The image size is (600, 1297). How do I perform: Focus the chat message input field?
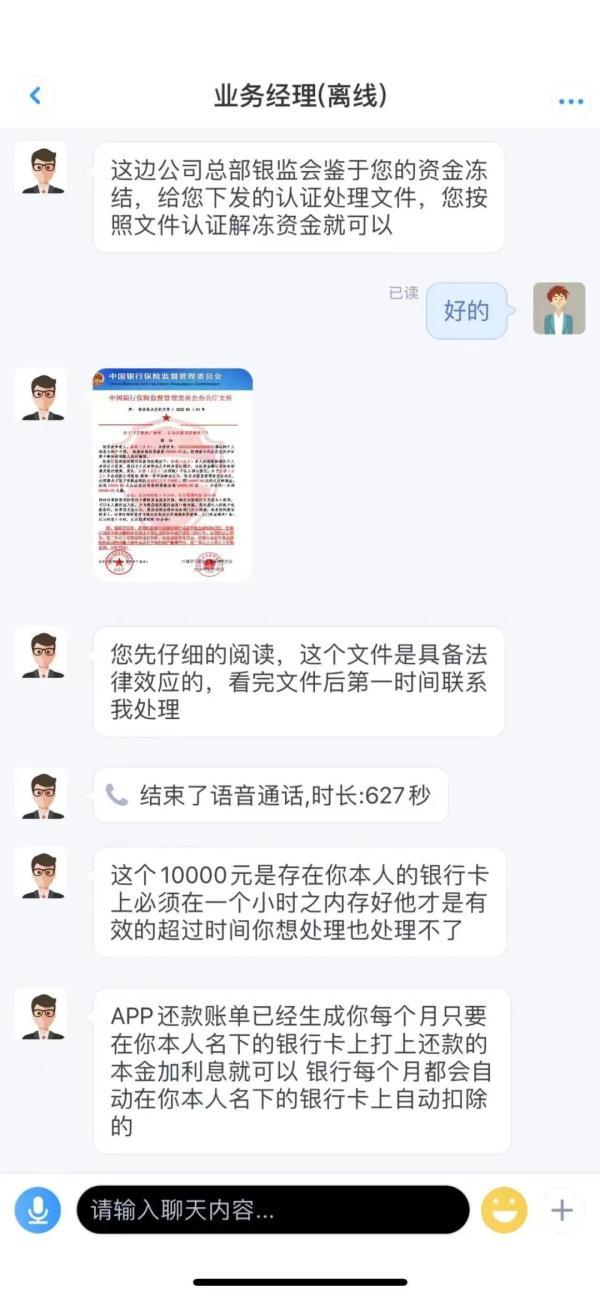click(x=272, y=1211)
